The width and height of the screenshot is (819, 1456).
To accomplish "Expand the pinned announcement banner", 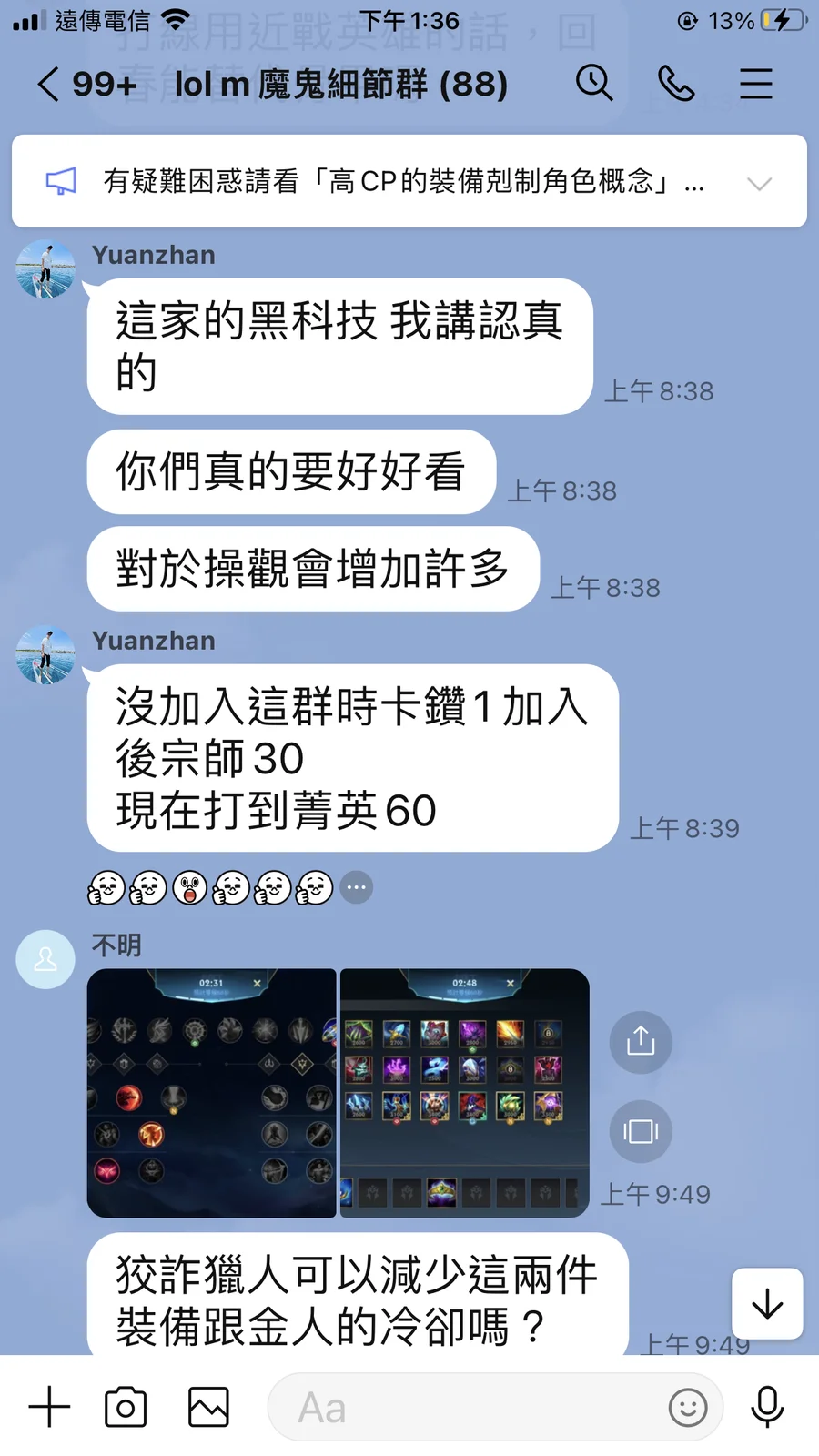I will point(759,183).
